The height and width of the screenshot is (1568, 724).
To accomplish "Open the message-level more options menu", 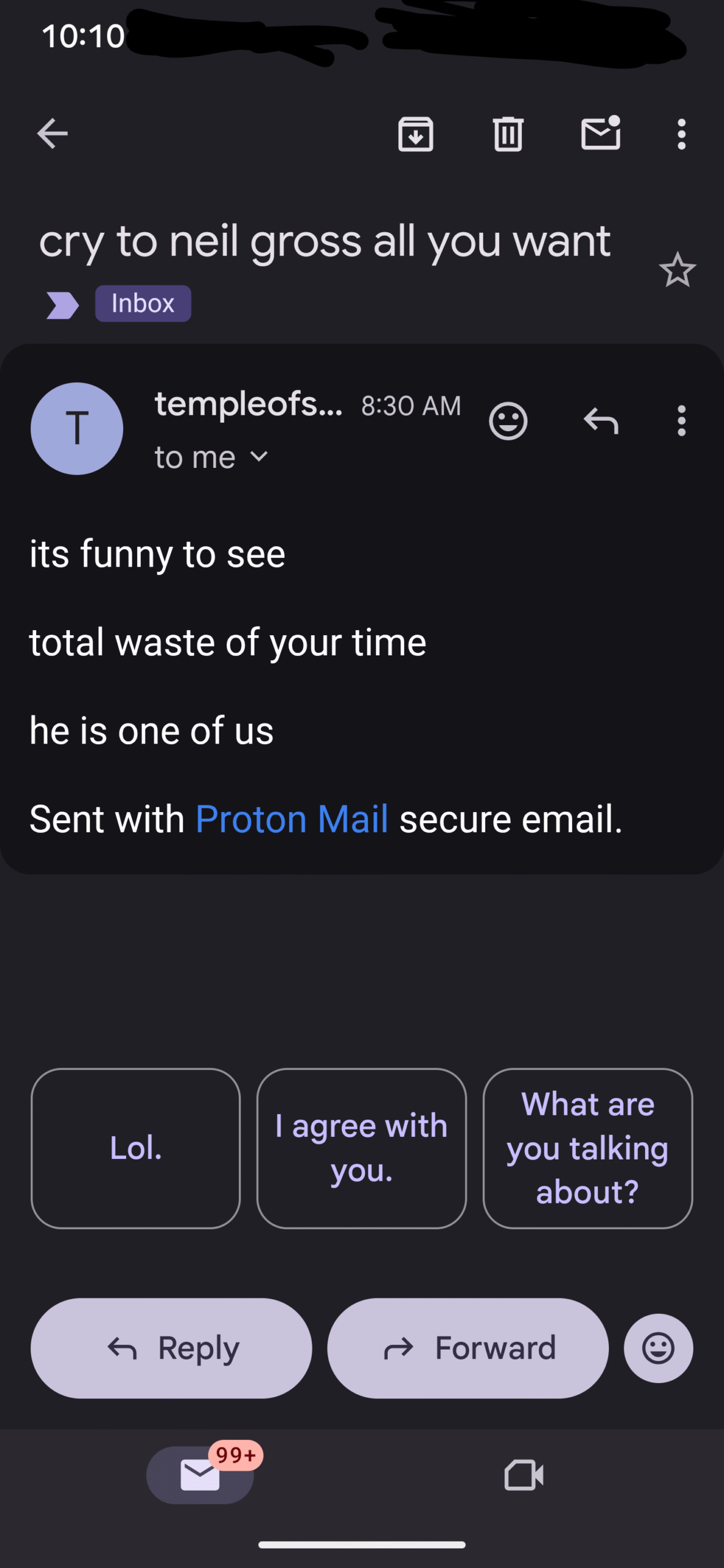I will coord(681,421).
